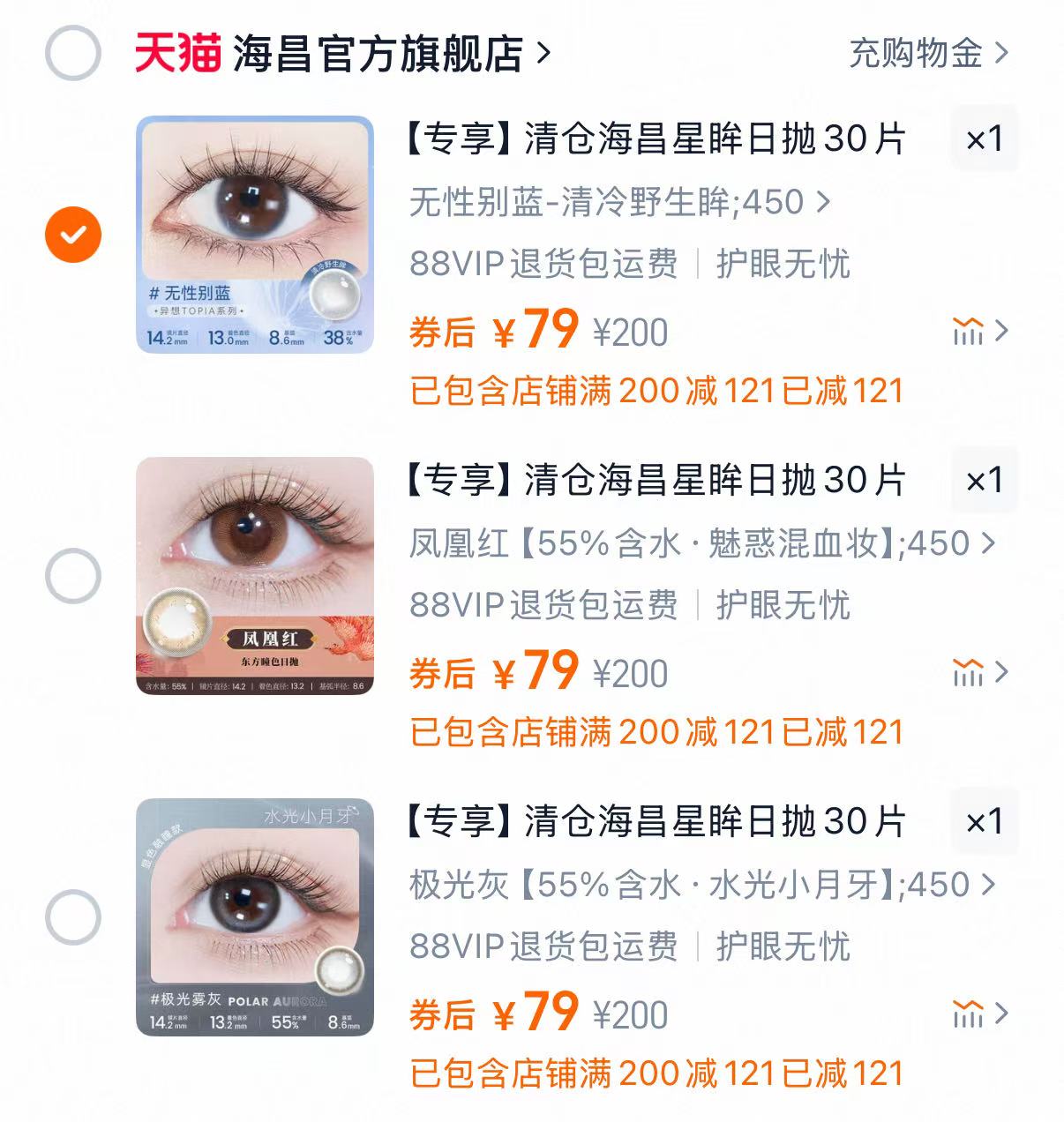Open the 海昌官方旗舰店 store page
Image resolution: width=1064 pixels, height=1122 pixels.
[x=379, y=53]
